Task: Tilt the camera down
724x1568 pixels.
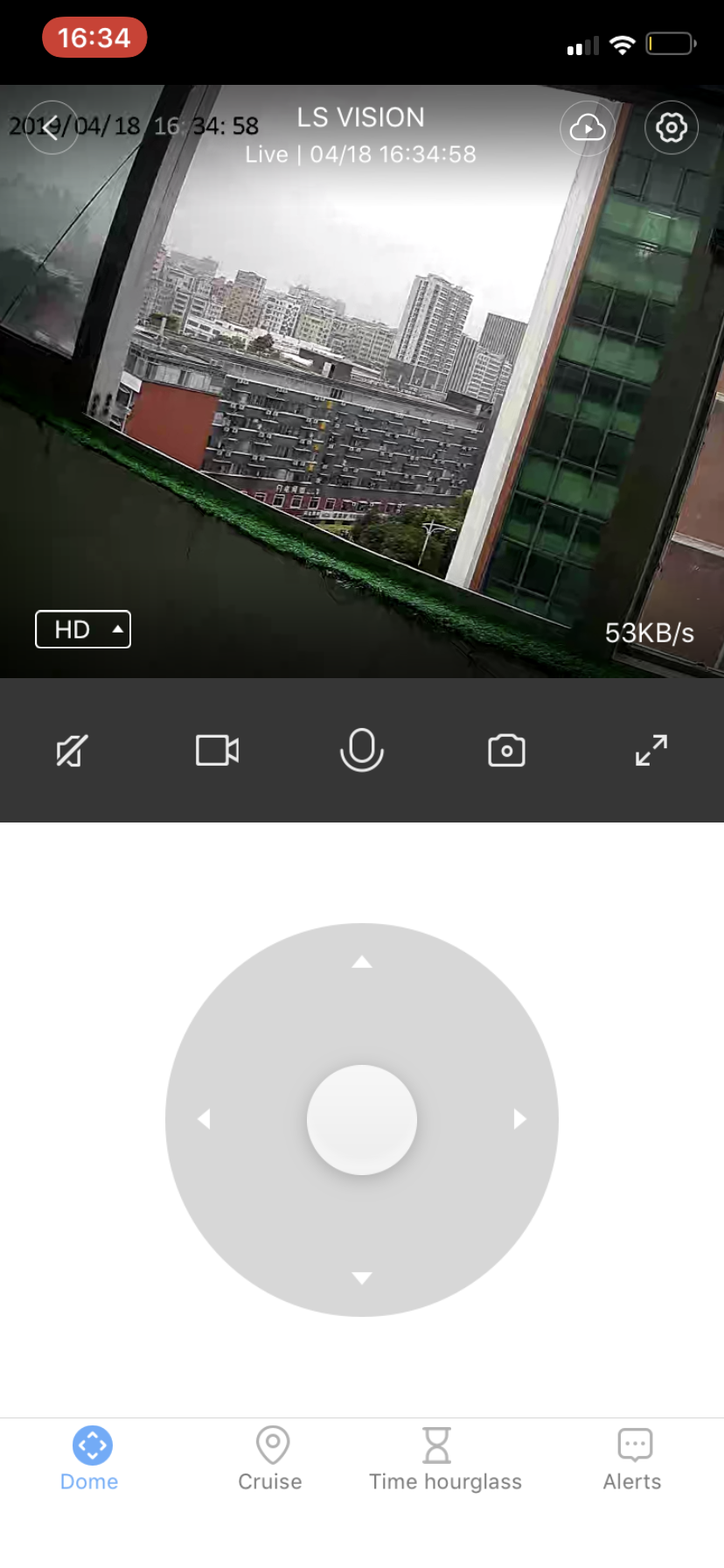Action: 362,1277
